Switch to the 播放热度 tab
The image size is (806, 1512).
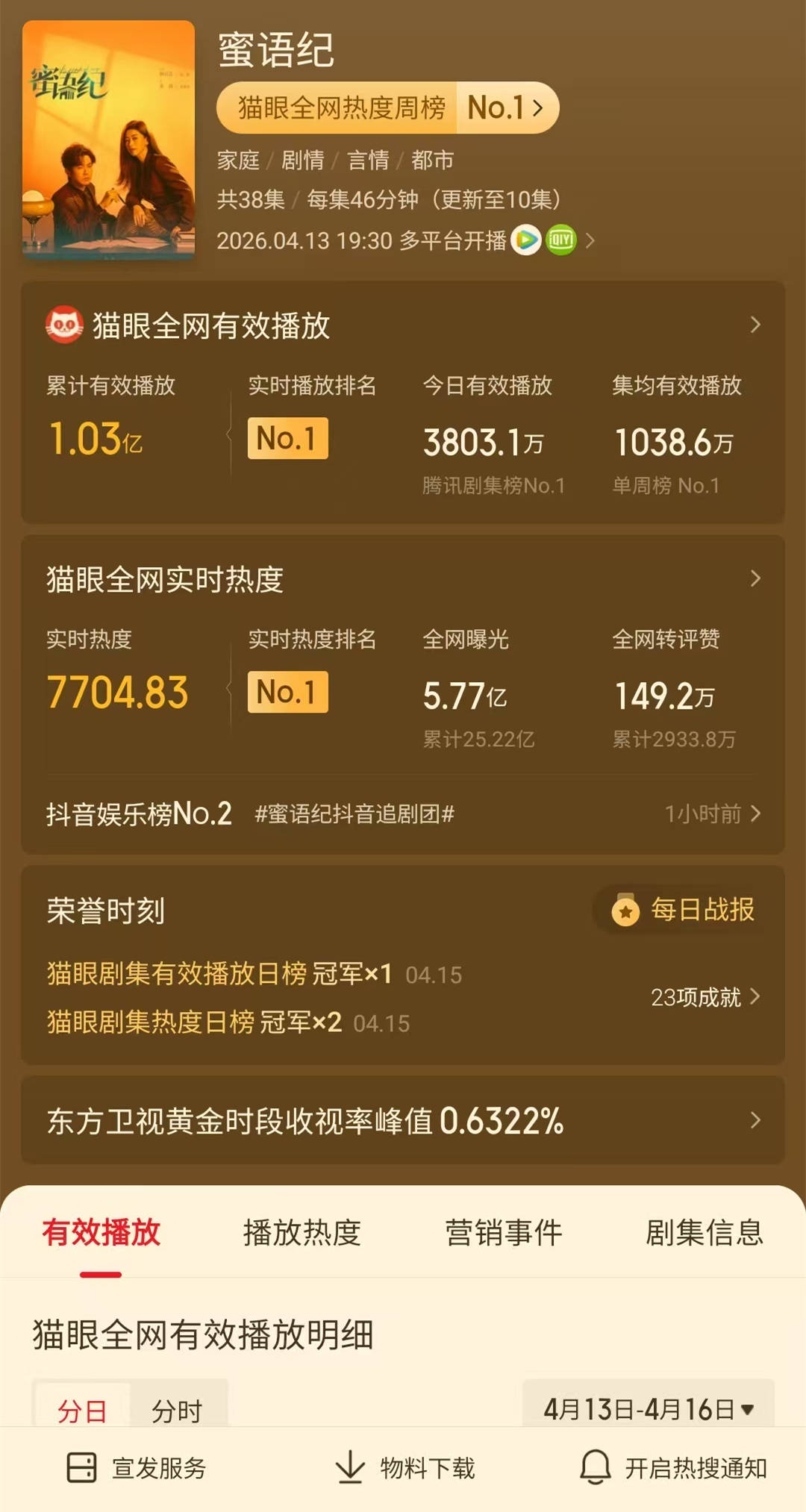coord(302,1233)
